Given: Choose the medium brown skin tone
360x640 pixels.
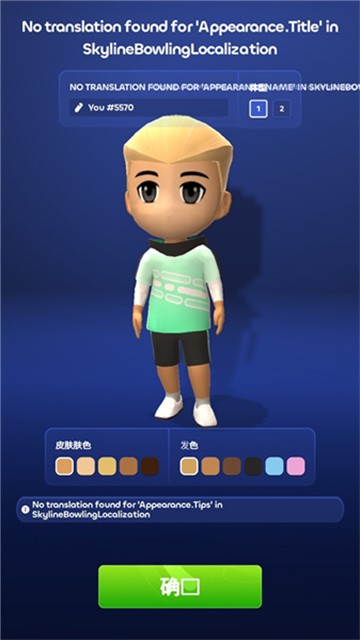Looking at the screenshot, I should pyautogui.click(x=129, y=466).
